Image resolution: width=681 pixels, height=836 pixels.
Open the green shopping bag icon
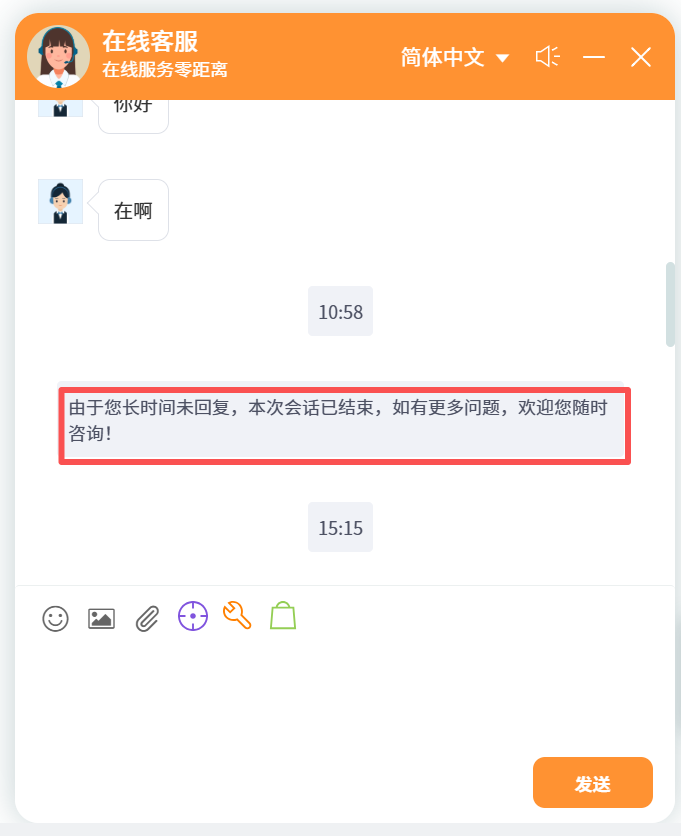pyautogui.click(x=283, y=615)
